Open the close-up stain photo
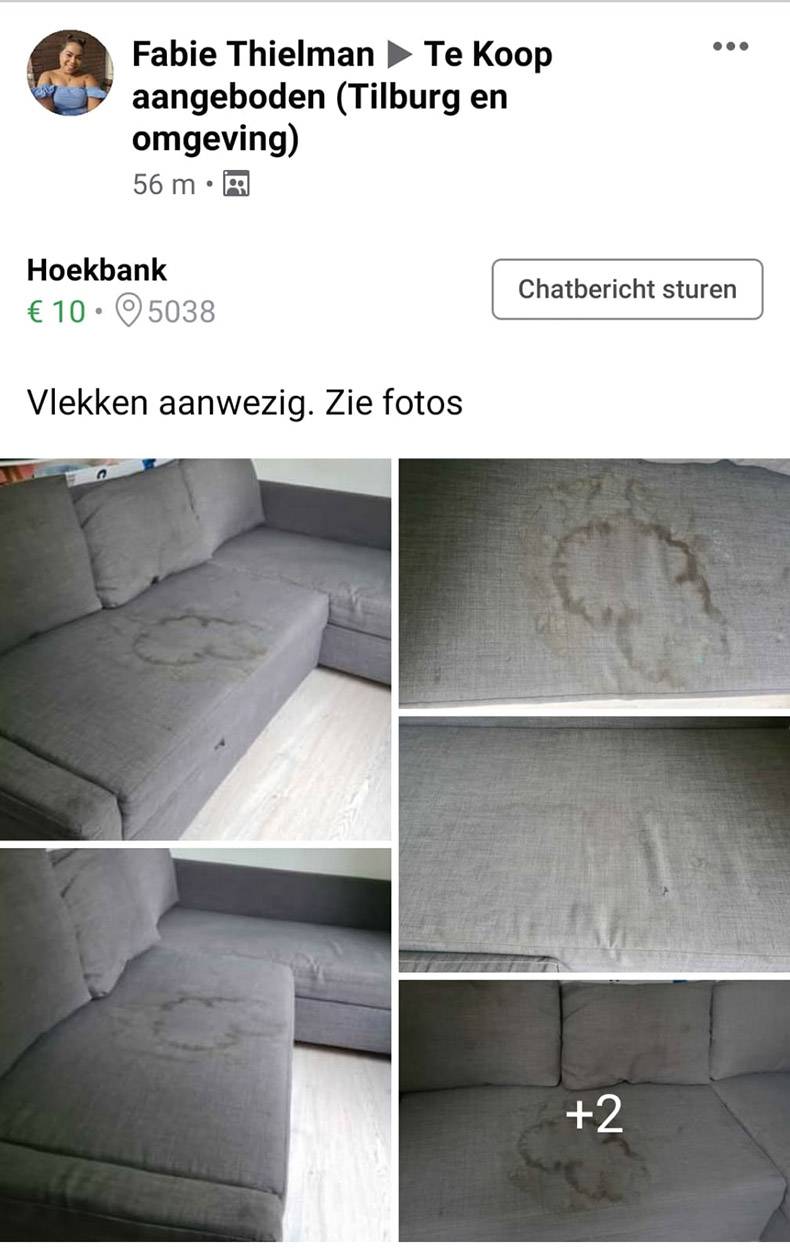 pos(594,582)
